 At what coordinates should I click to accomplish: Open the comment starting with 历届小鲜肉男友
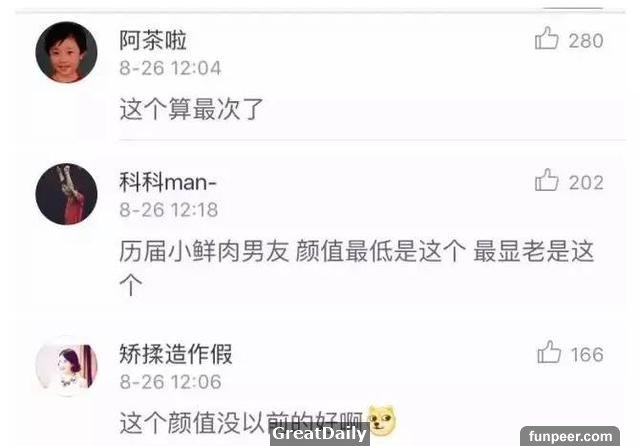(x=355, y=252)
